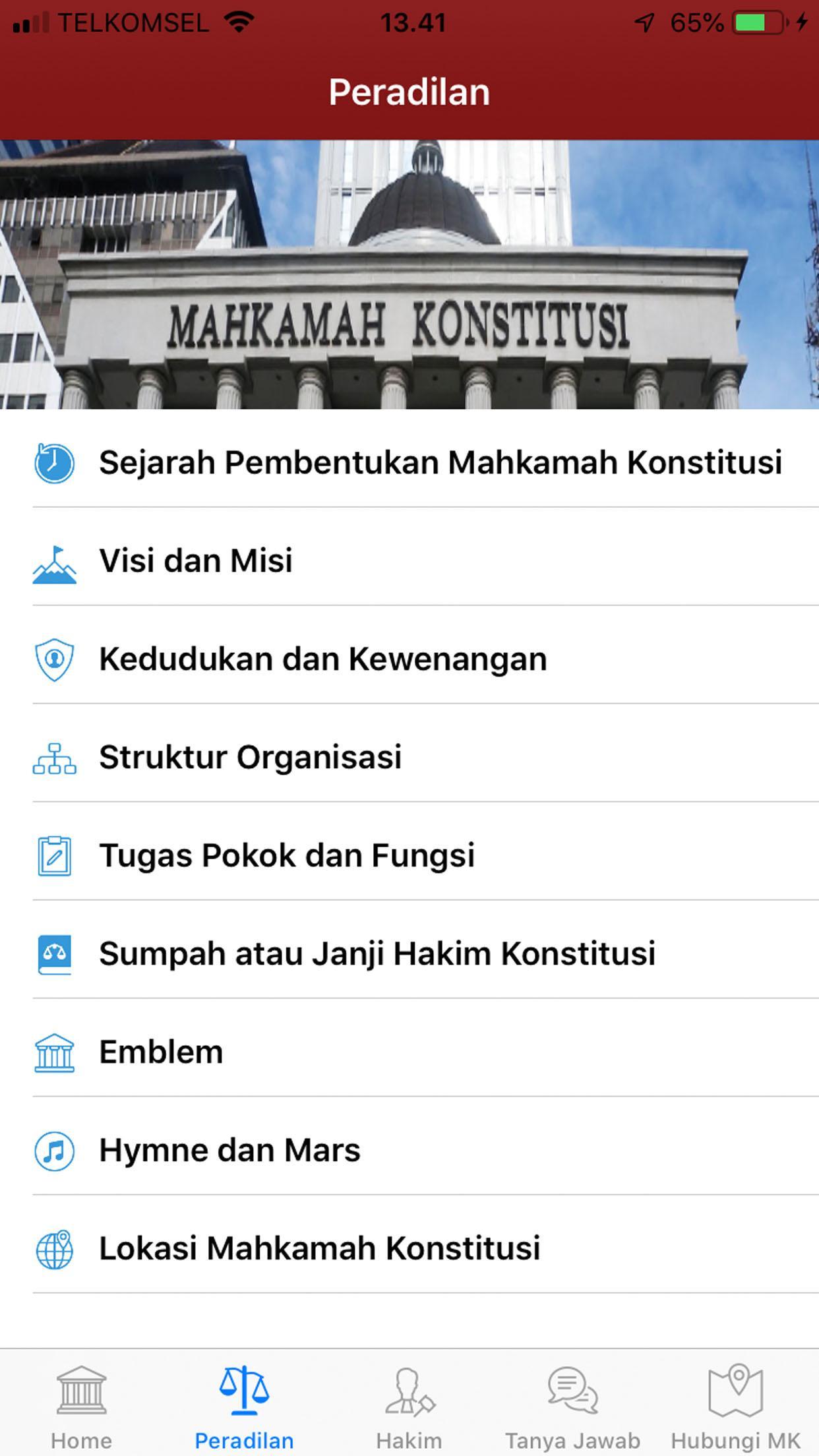Open the Hymne dan Mars entry
Screen dimensions: 819x1456
[x=229, y=1149]
